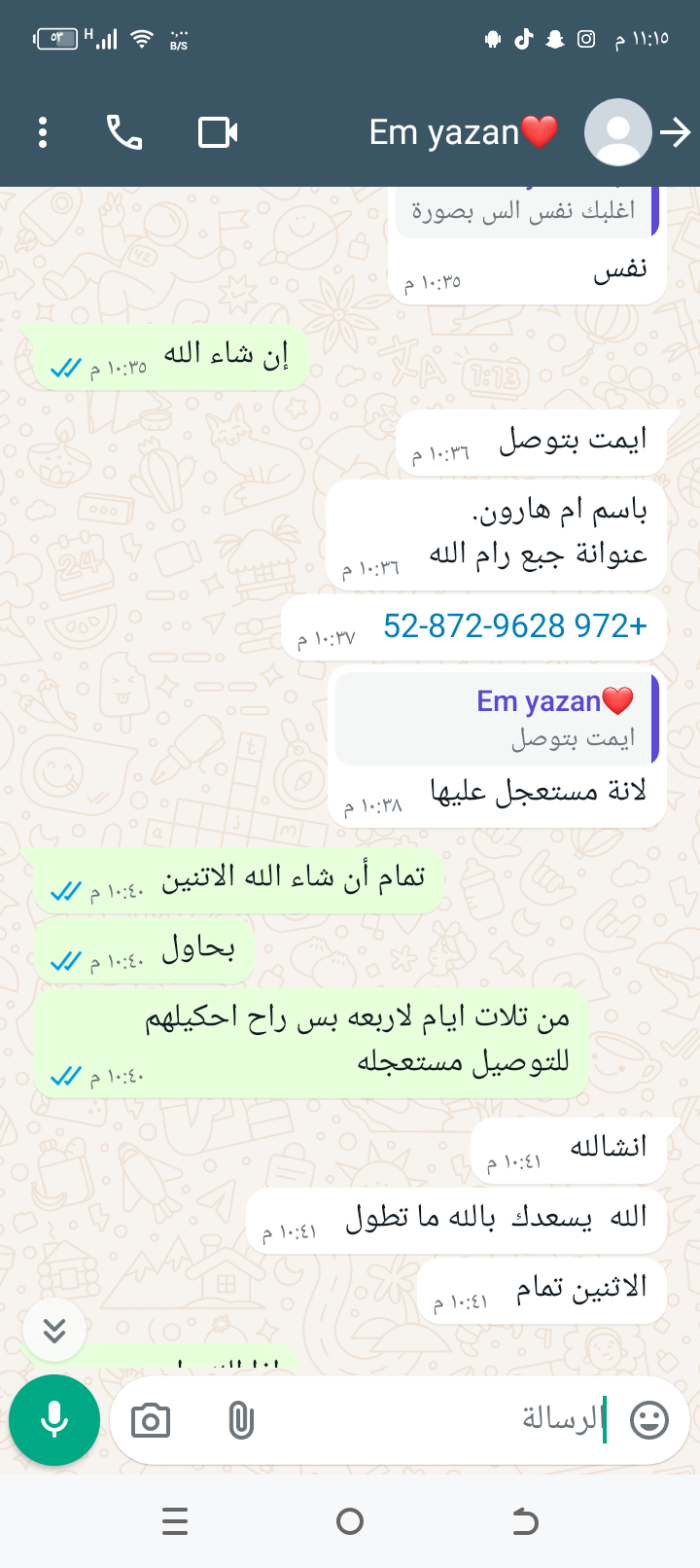Go back using the header arrow
Image resolution: width=700 pixels, height=1568 pixels.
(x=675, y=132)
